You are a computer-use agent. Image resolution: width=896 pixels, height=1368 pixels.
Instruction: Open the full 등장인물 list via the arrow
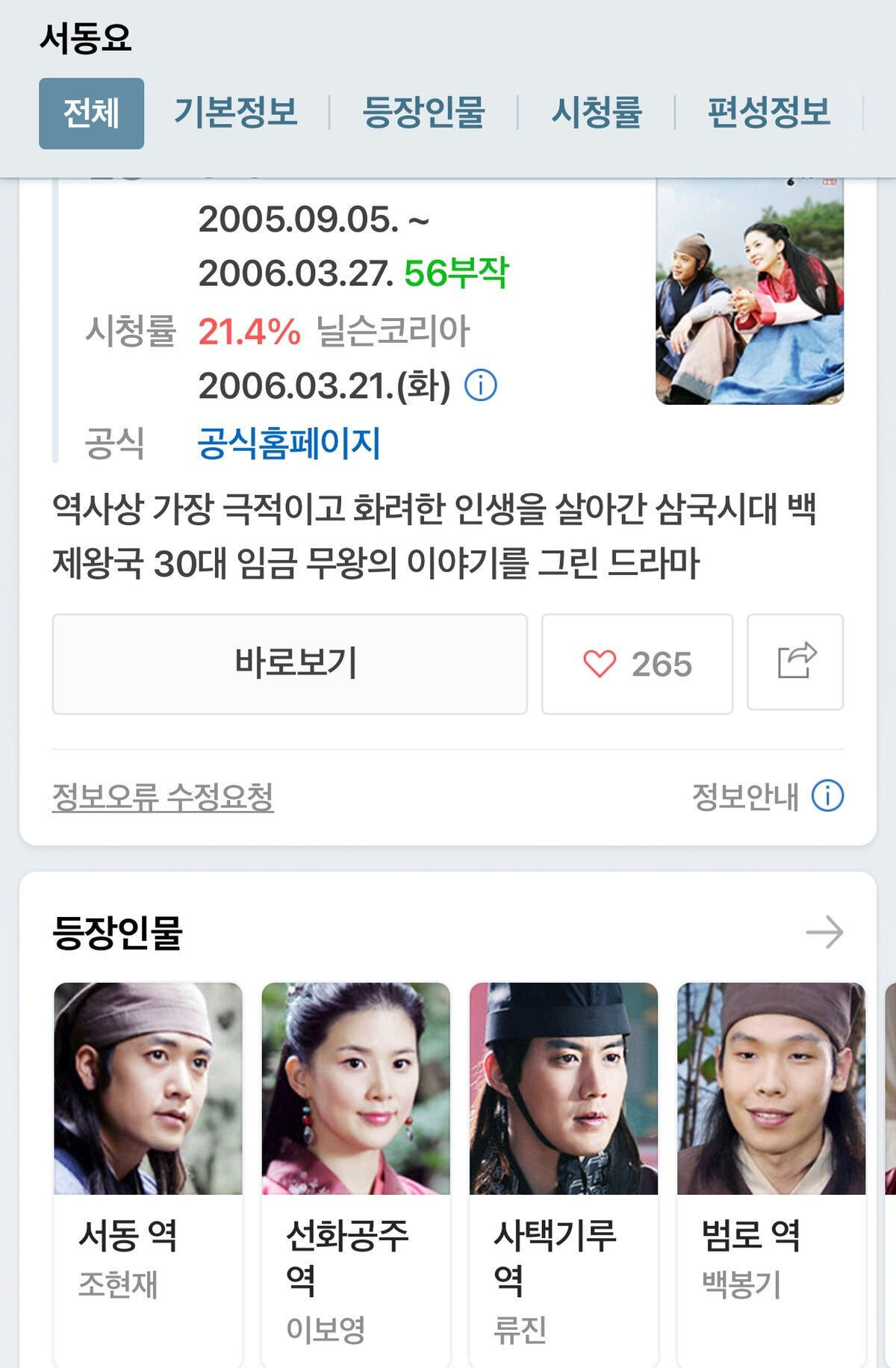point(824,932)
